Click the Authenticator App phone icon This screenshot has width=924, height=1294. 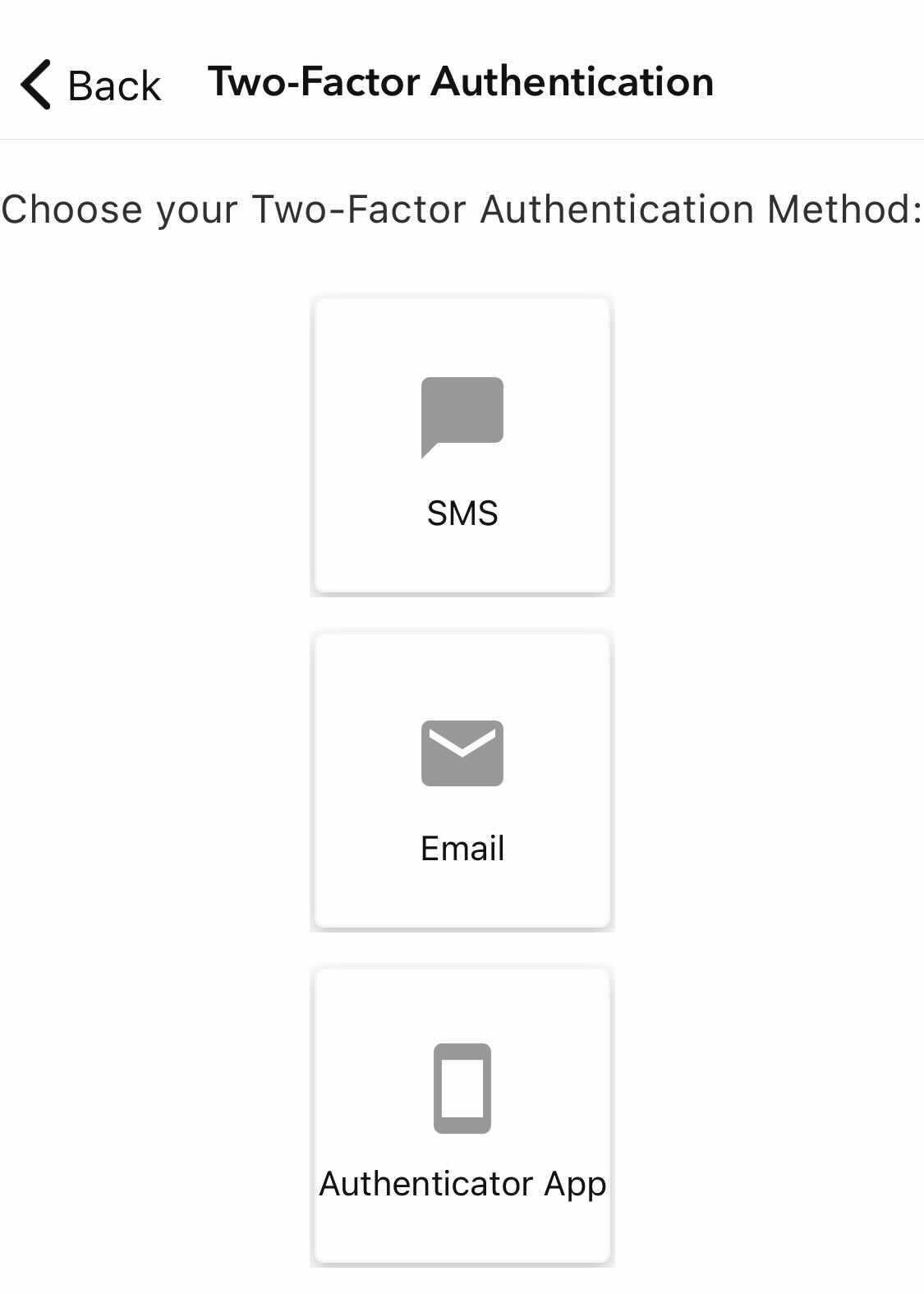(462, 1087)
